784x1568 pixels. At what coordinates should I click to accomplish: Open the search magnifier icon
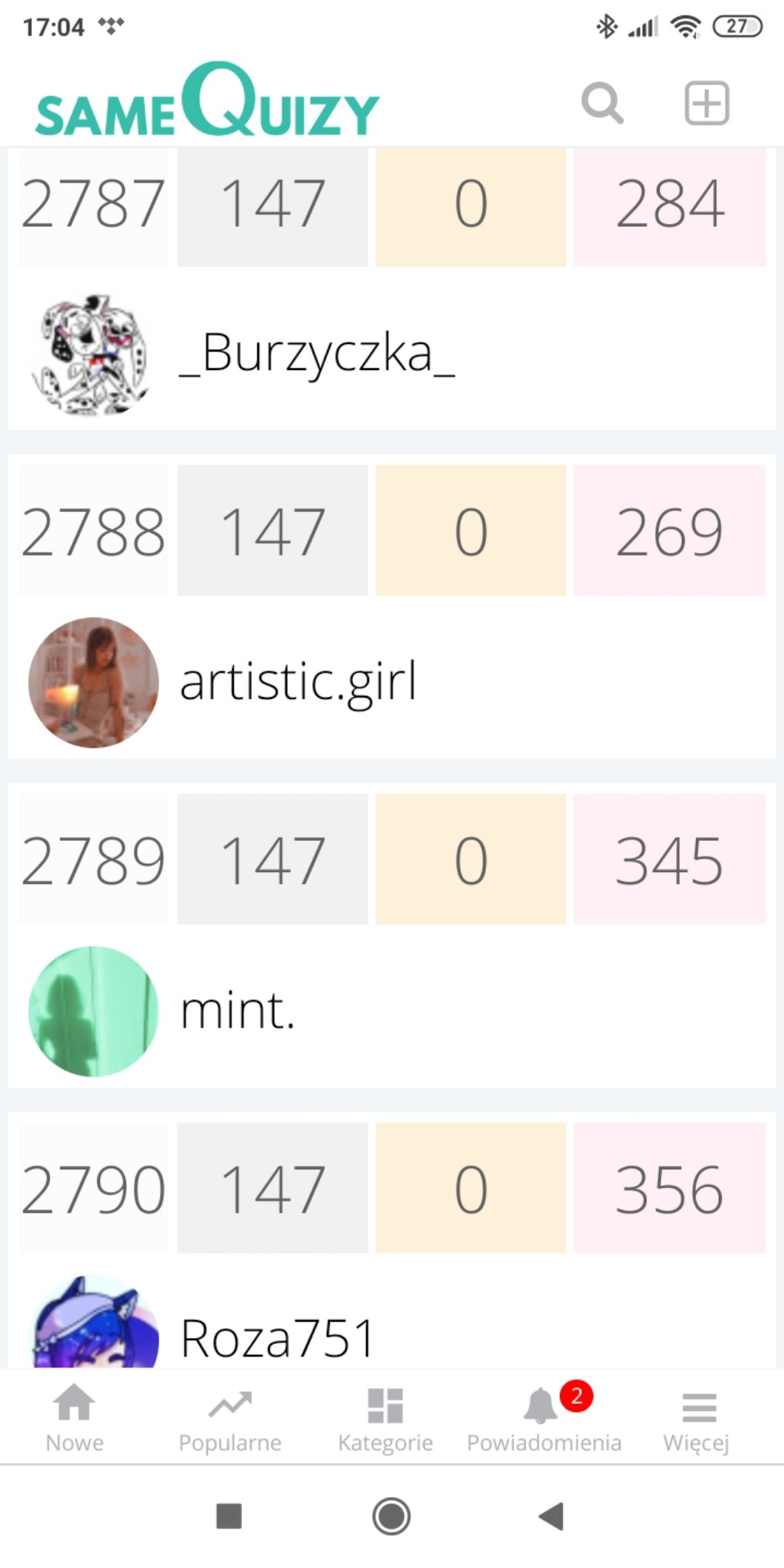tap(602, 103)
